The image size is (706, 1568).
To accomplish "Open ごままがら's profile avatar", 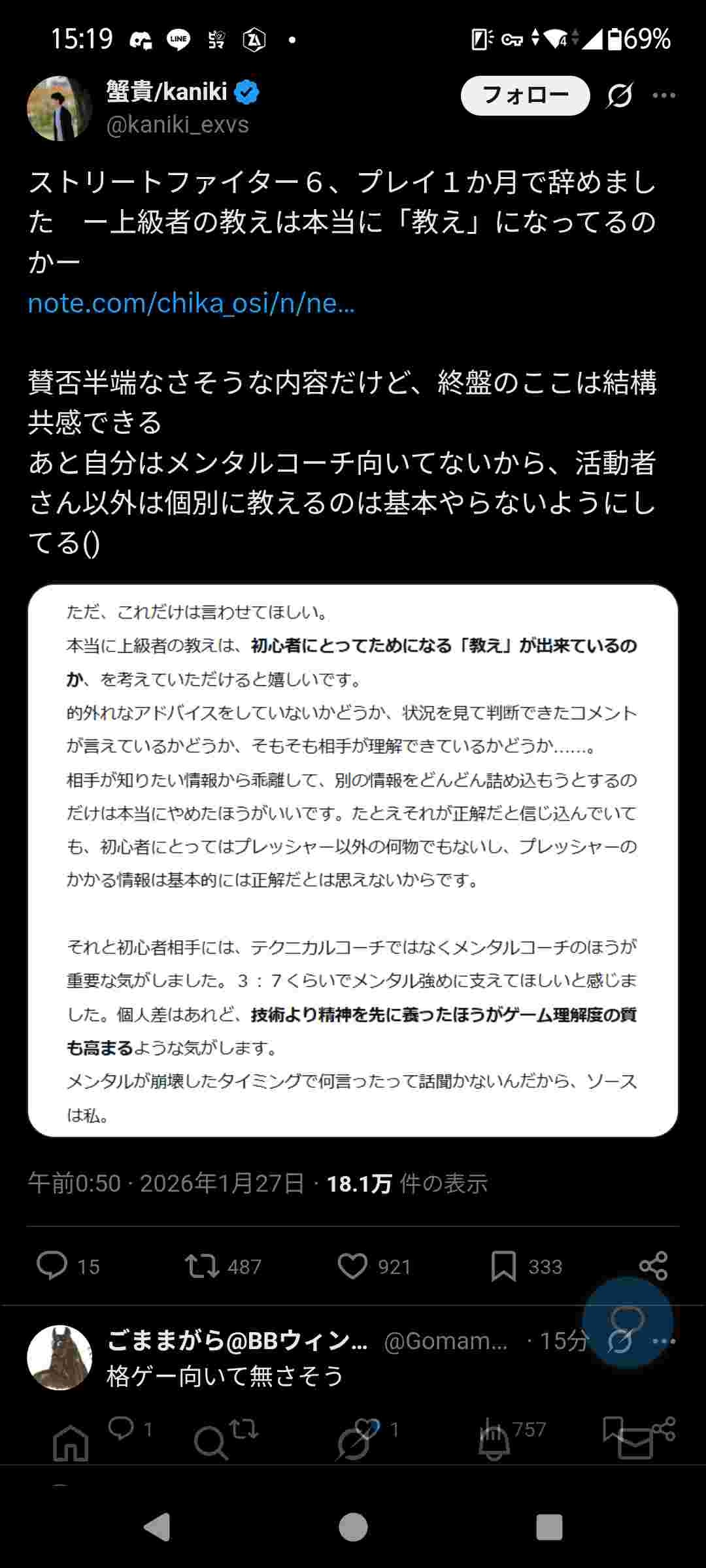I will pyautogui.click(x=59, y=1357).
